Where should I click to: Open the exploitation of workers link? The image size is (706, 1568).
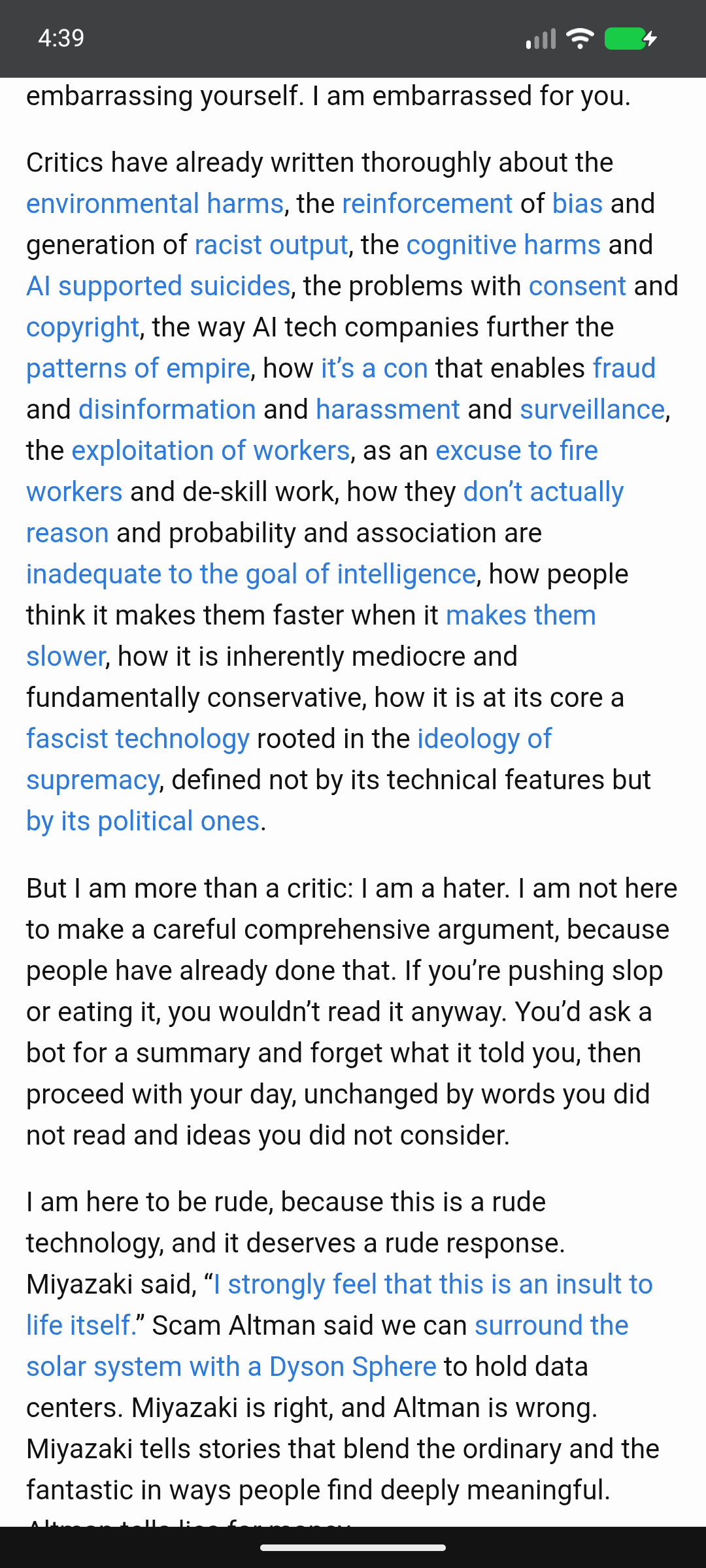click(210, 451)
